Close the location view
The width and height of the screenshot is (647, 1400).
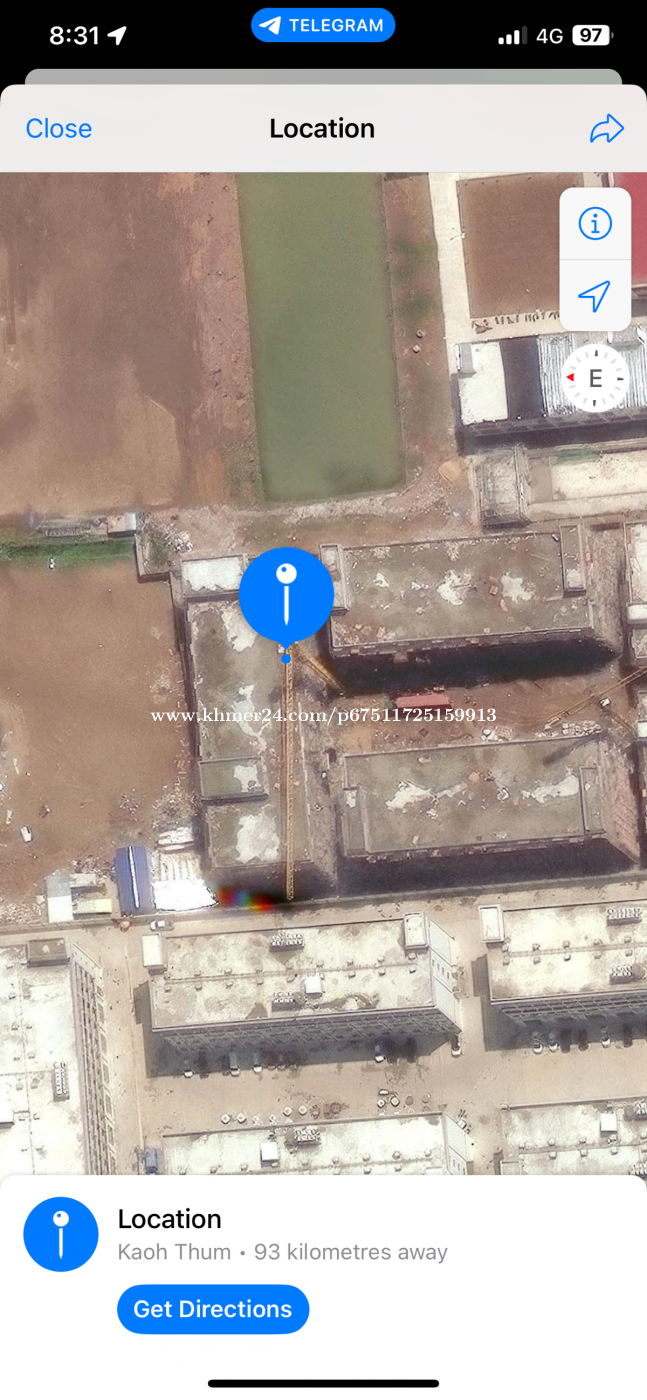tap(59, 128)
